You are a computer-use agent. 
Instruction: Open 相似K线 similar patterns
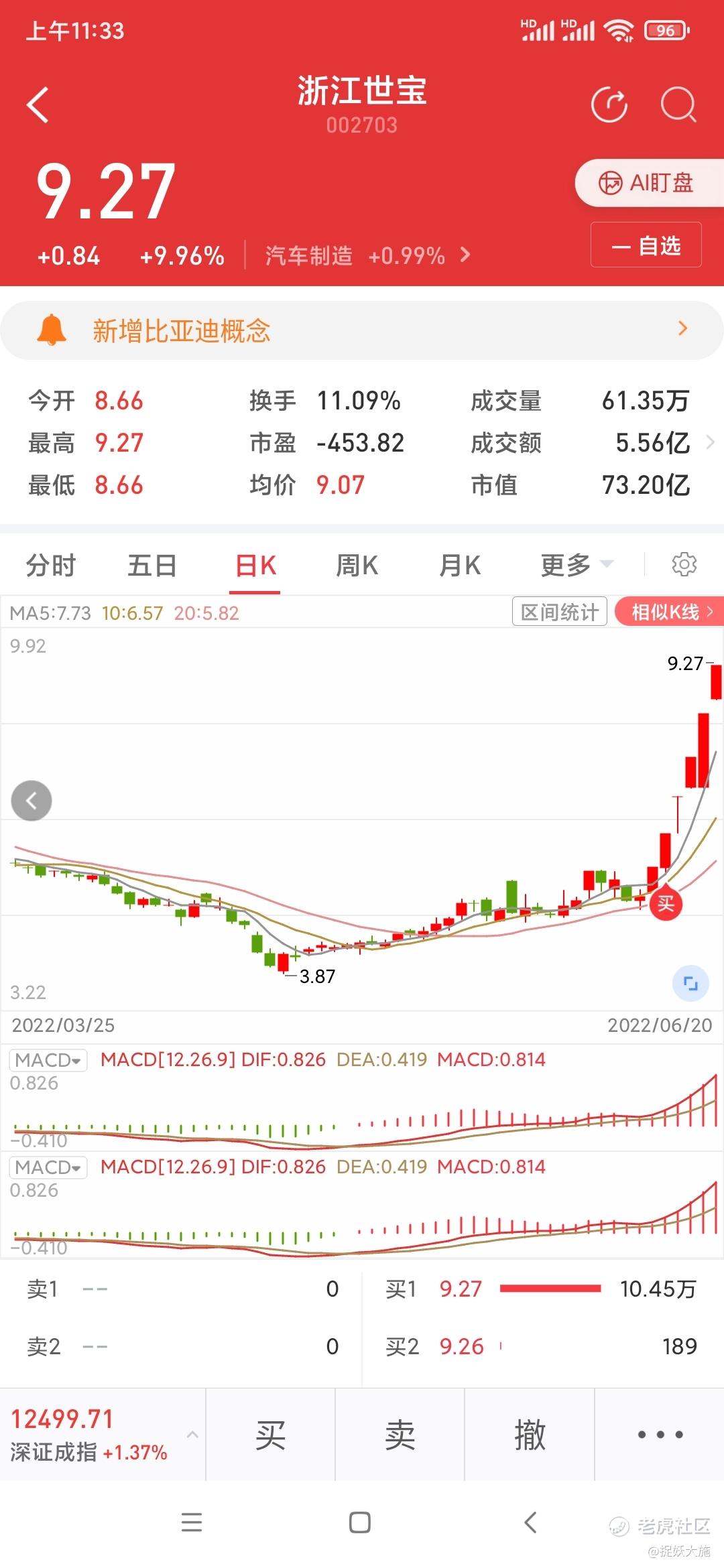[670, 612]
